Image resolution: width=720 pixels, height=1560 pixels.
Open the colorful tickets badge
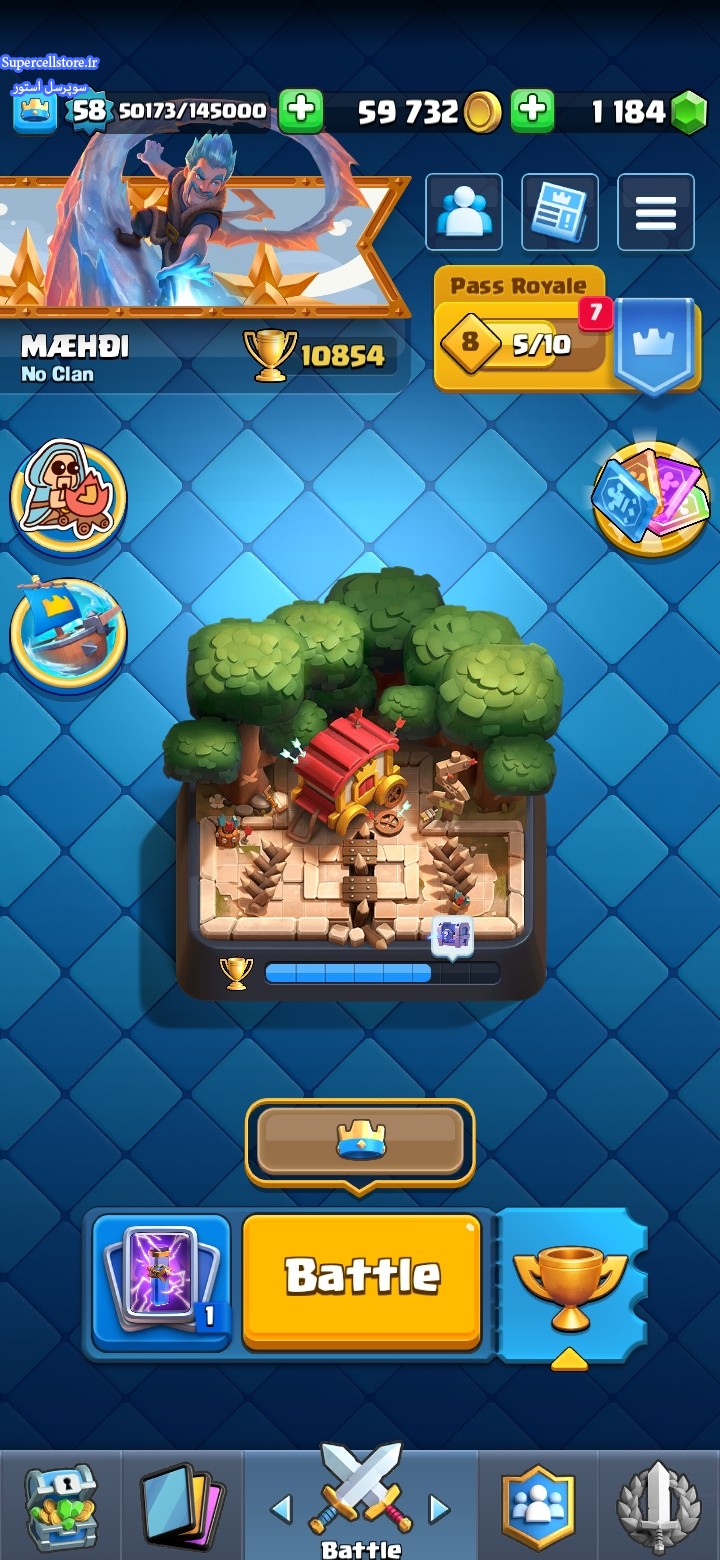click(650, 497)
